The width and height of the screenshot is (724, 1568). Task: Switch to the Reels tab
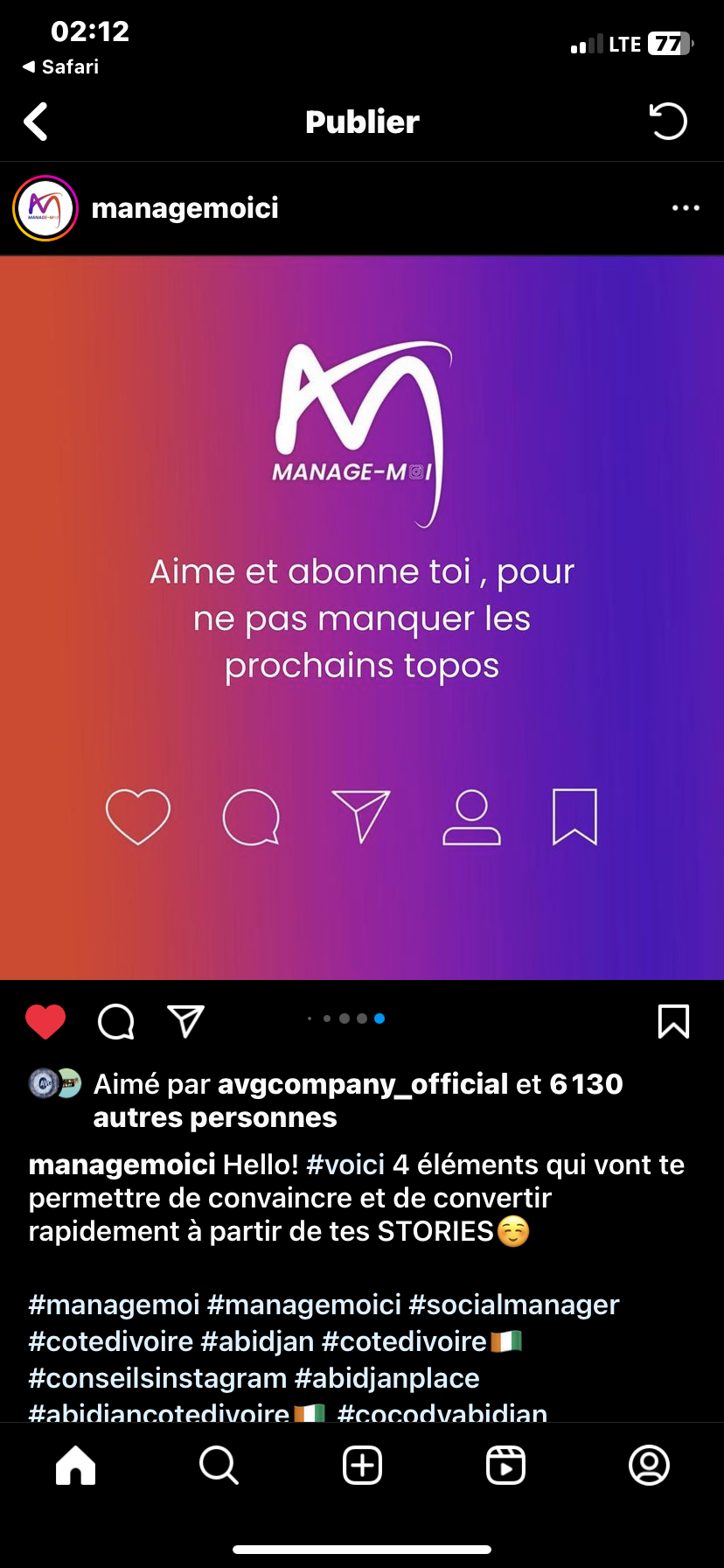click(505, 1465)
